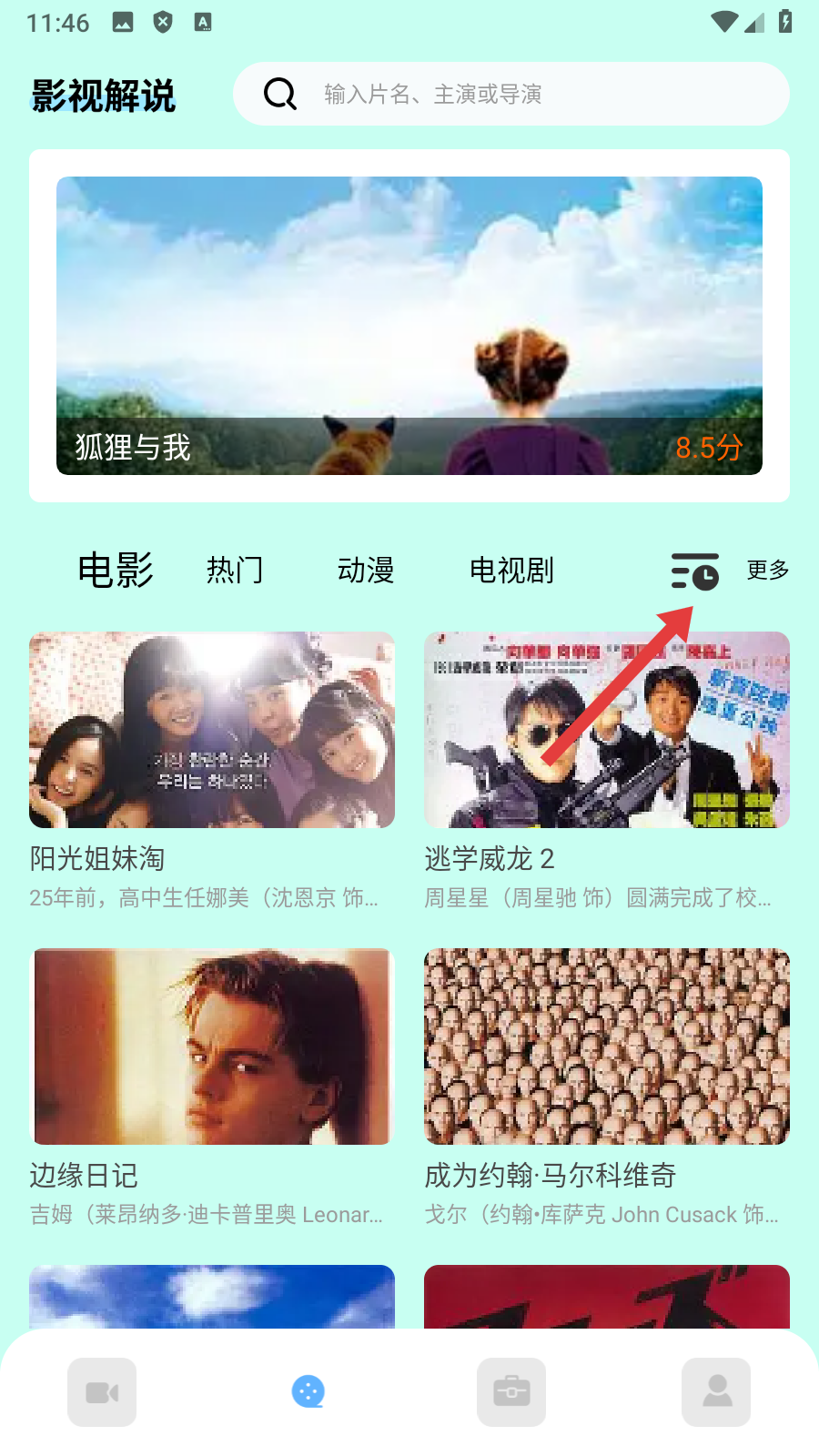Go to the video camera bottom tab

[102, 1392]
